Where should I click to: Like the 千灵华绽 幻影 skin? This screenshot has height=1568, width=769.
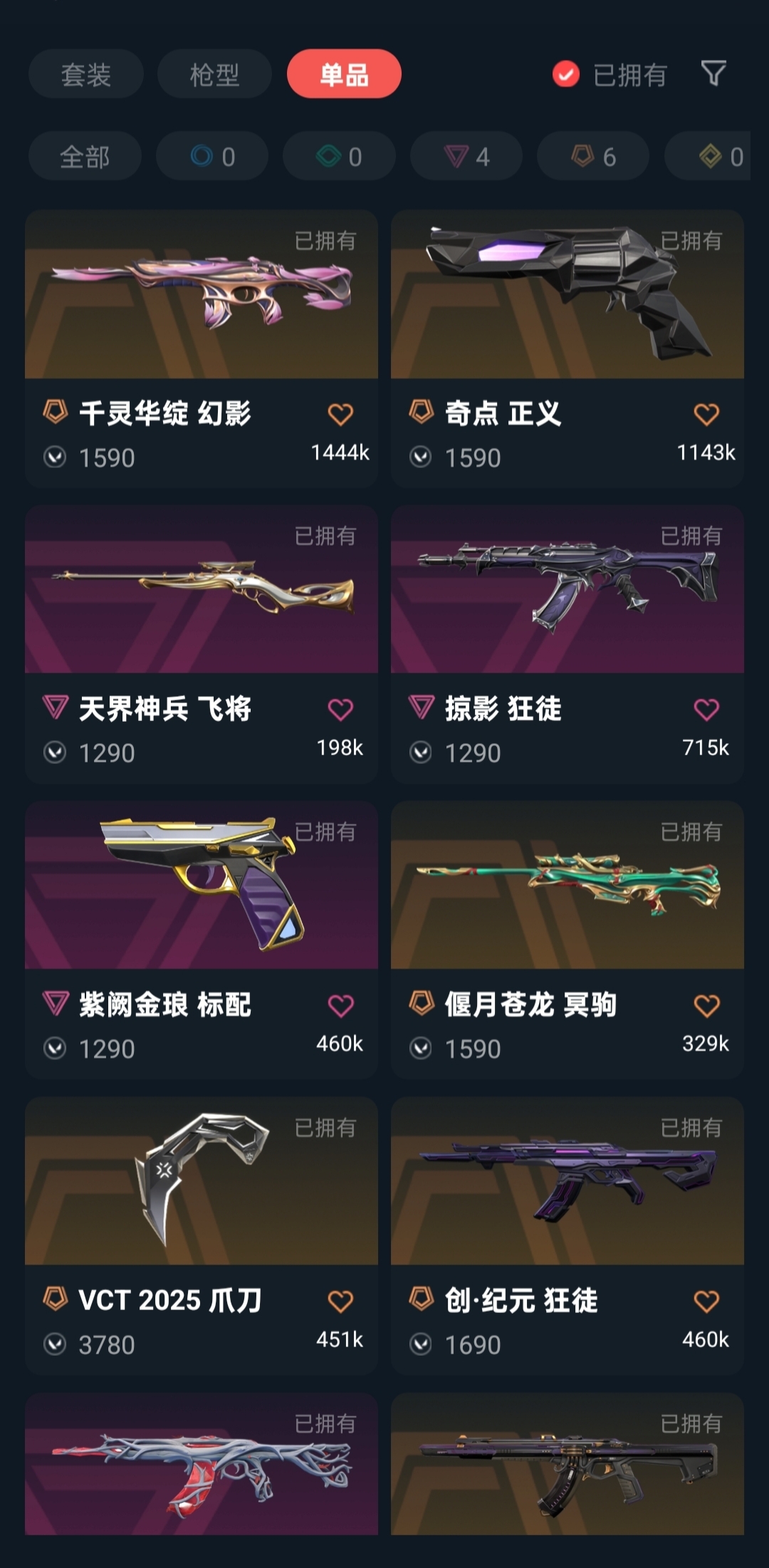point(340,414)
